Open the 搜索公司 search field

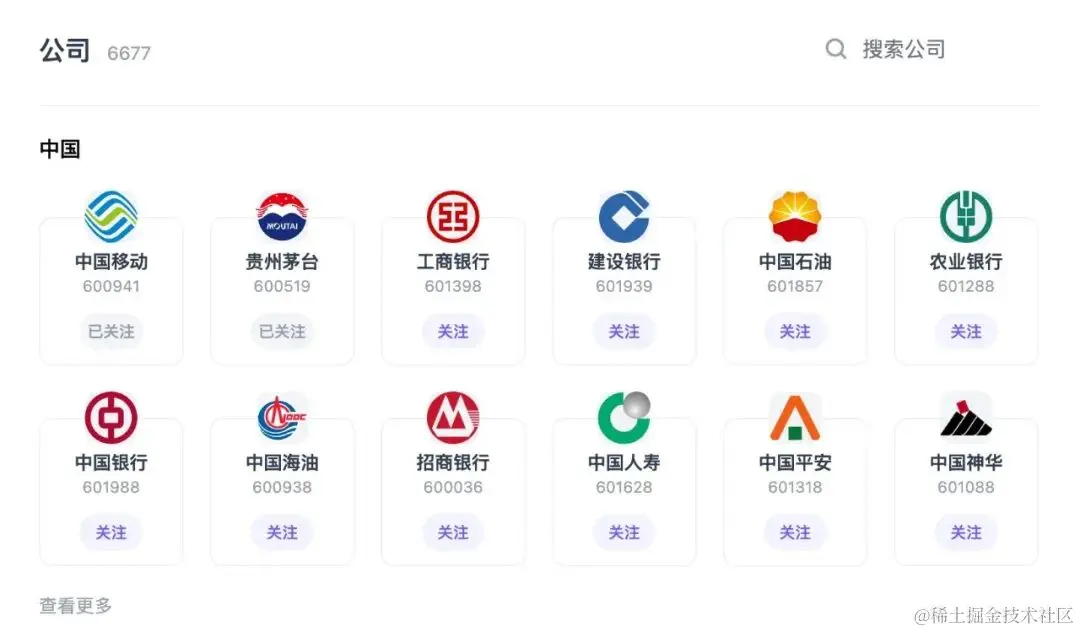[x=903, y=49]
